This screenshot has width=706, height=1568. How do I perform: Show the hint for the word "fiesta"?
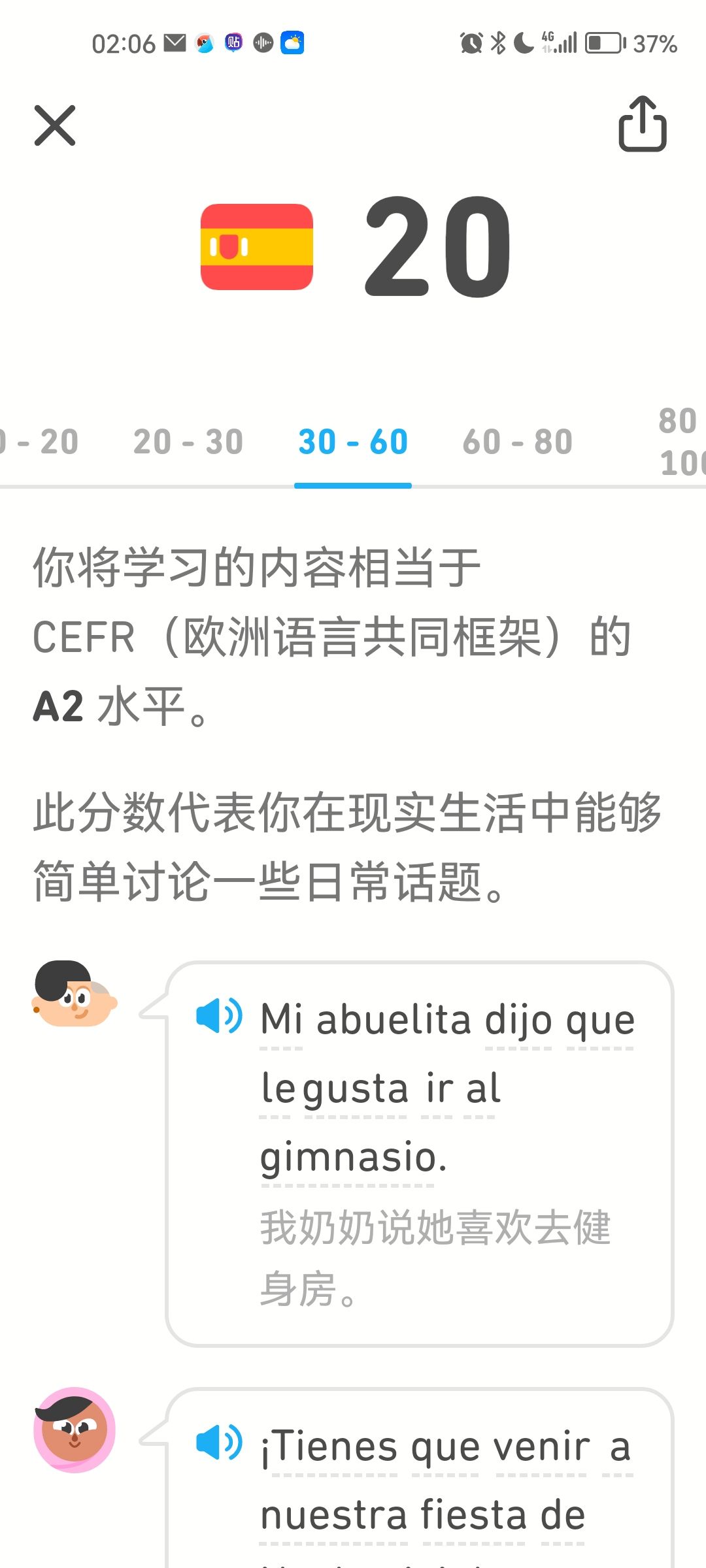click(x=473, y=1515)
